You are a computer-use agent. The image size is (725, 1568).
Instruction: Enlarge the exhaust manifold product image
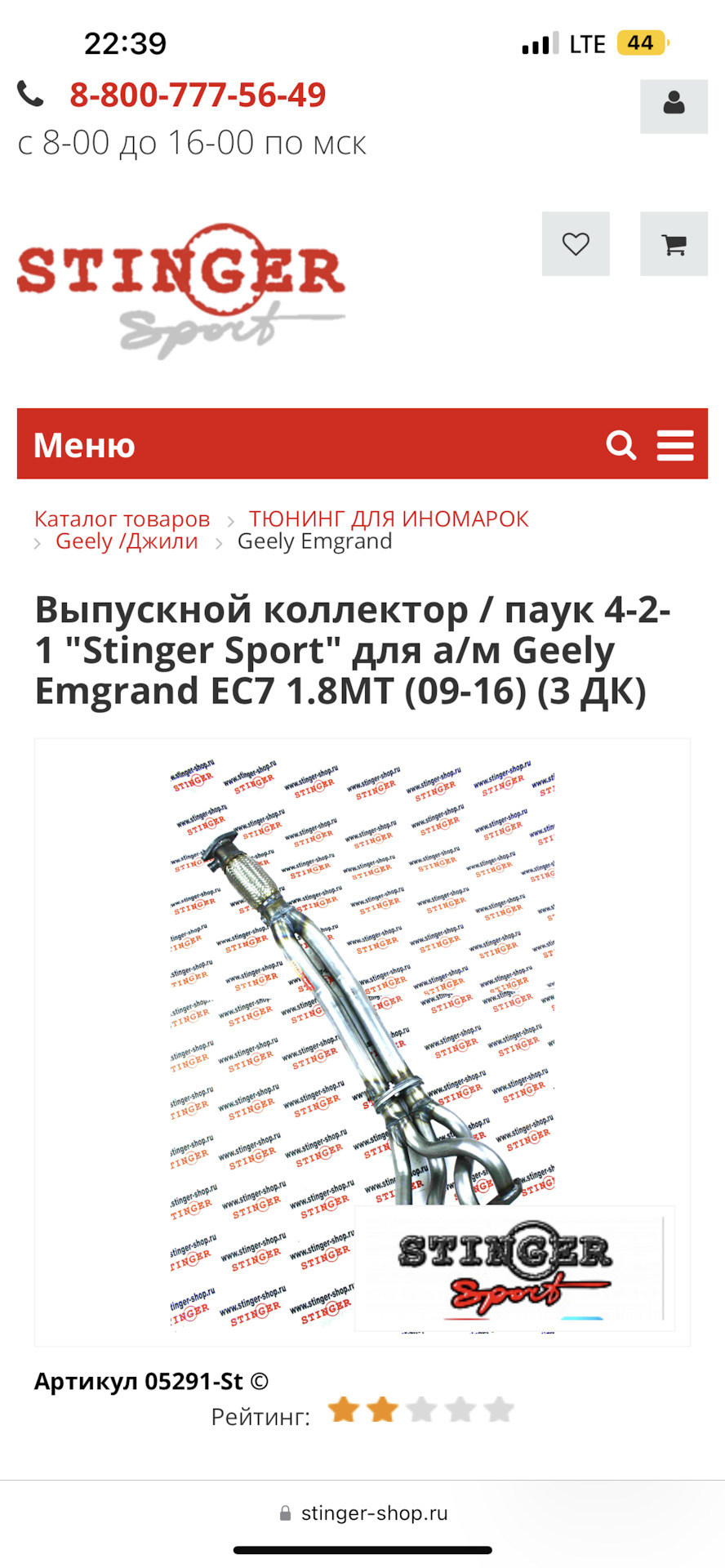pyautogui.click(x=362, y=1042)
